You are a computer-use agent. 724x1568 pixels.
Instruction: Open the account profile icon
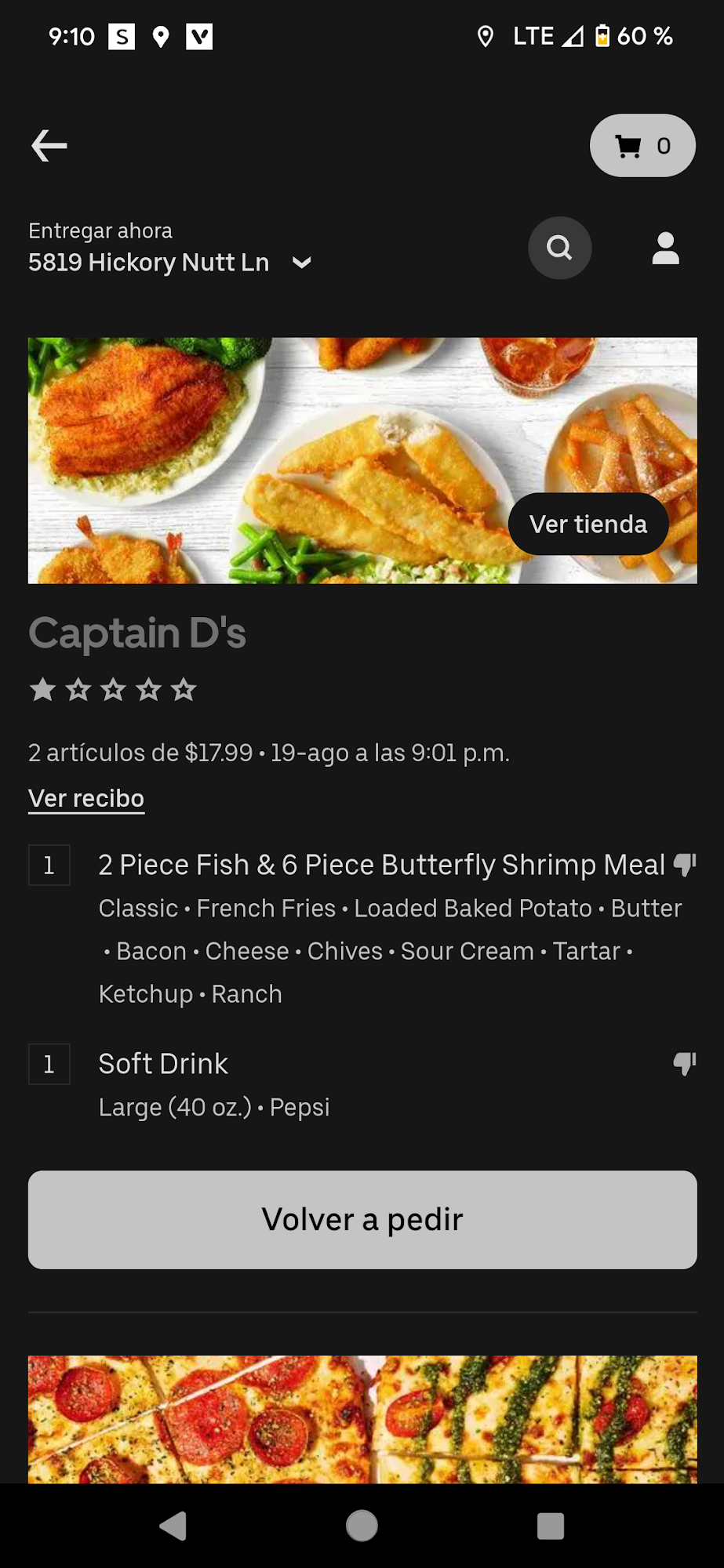(665, 248)
